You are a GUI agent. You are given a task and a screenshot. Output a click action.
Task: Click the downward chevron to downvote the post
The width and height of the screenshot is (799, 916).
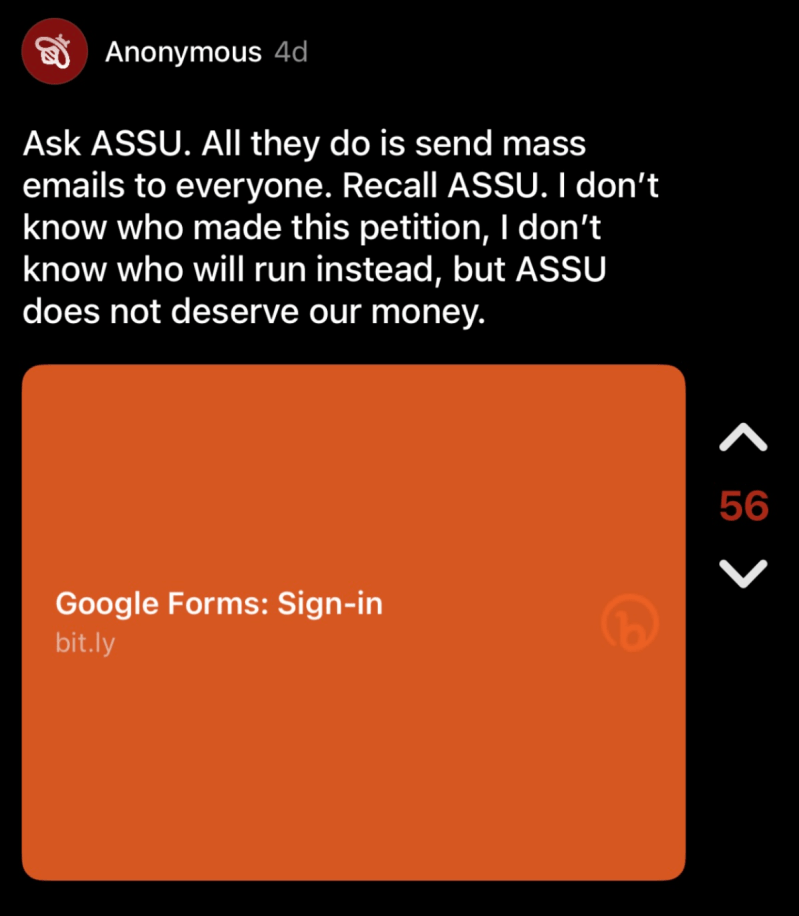pyautogui.click(x=743, y=574)
